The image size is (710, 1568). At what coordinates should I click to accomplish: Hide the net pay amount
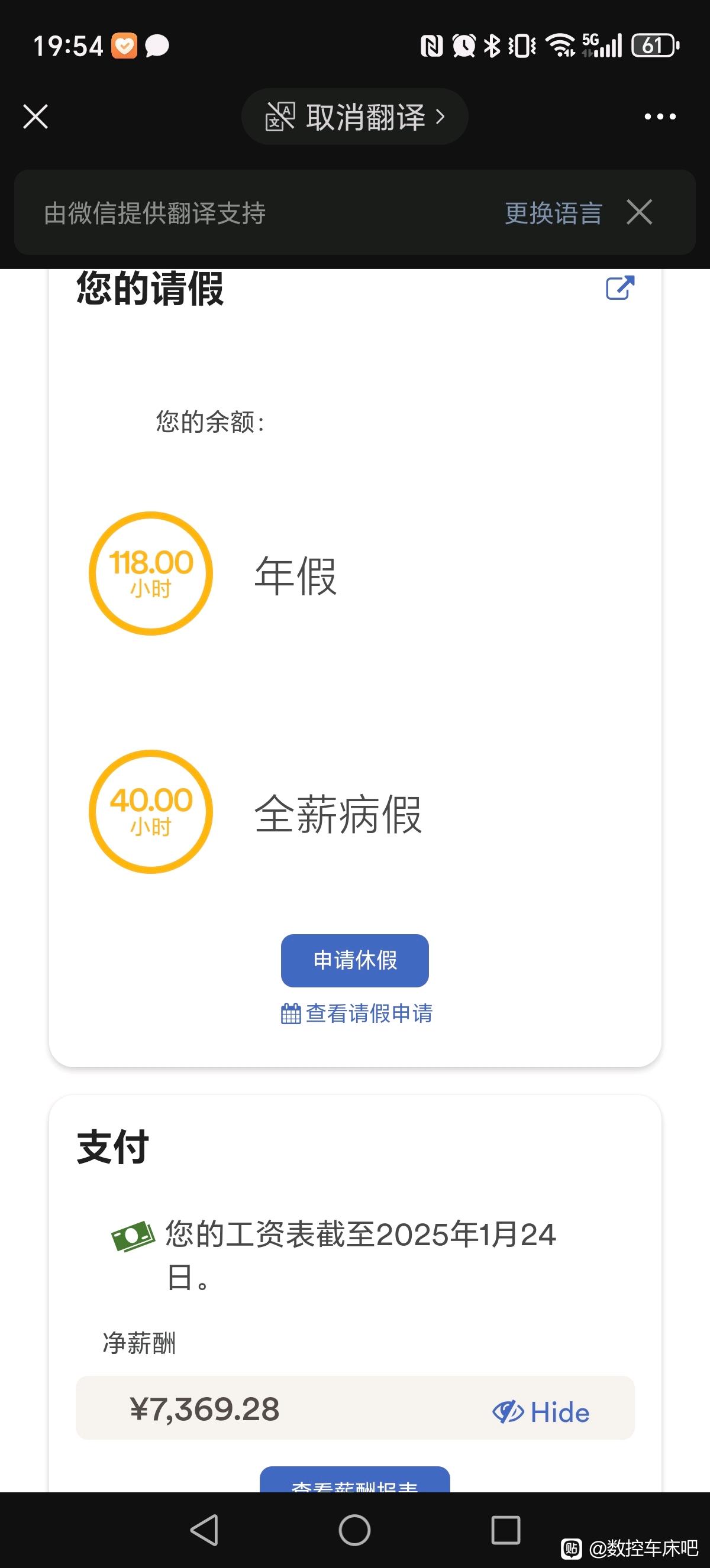541,1412
